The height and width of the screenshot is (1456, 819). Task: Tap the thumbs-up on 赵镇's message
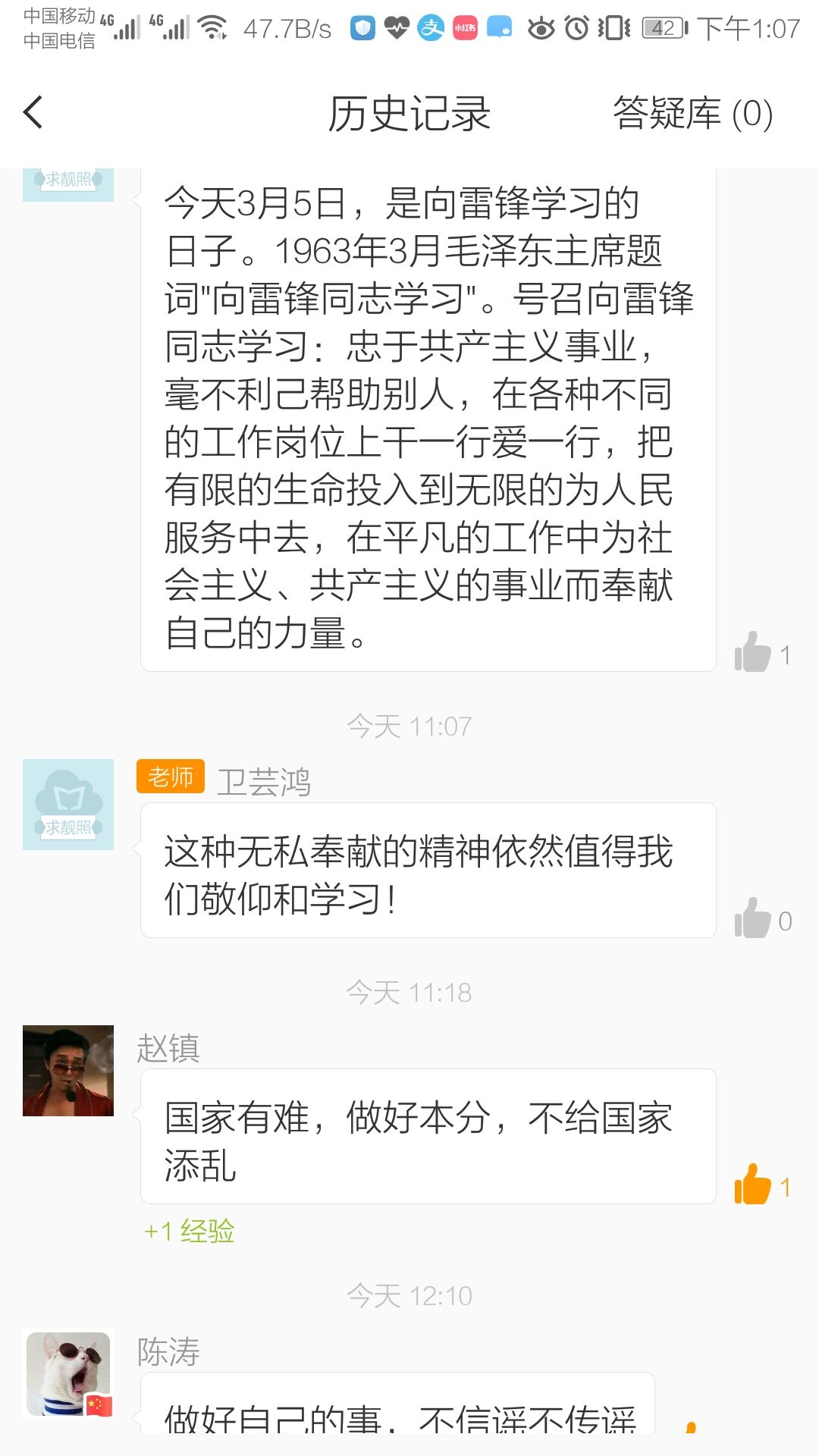pos(752,1185)
